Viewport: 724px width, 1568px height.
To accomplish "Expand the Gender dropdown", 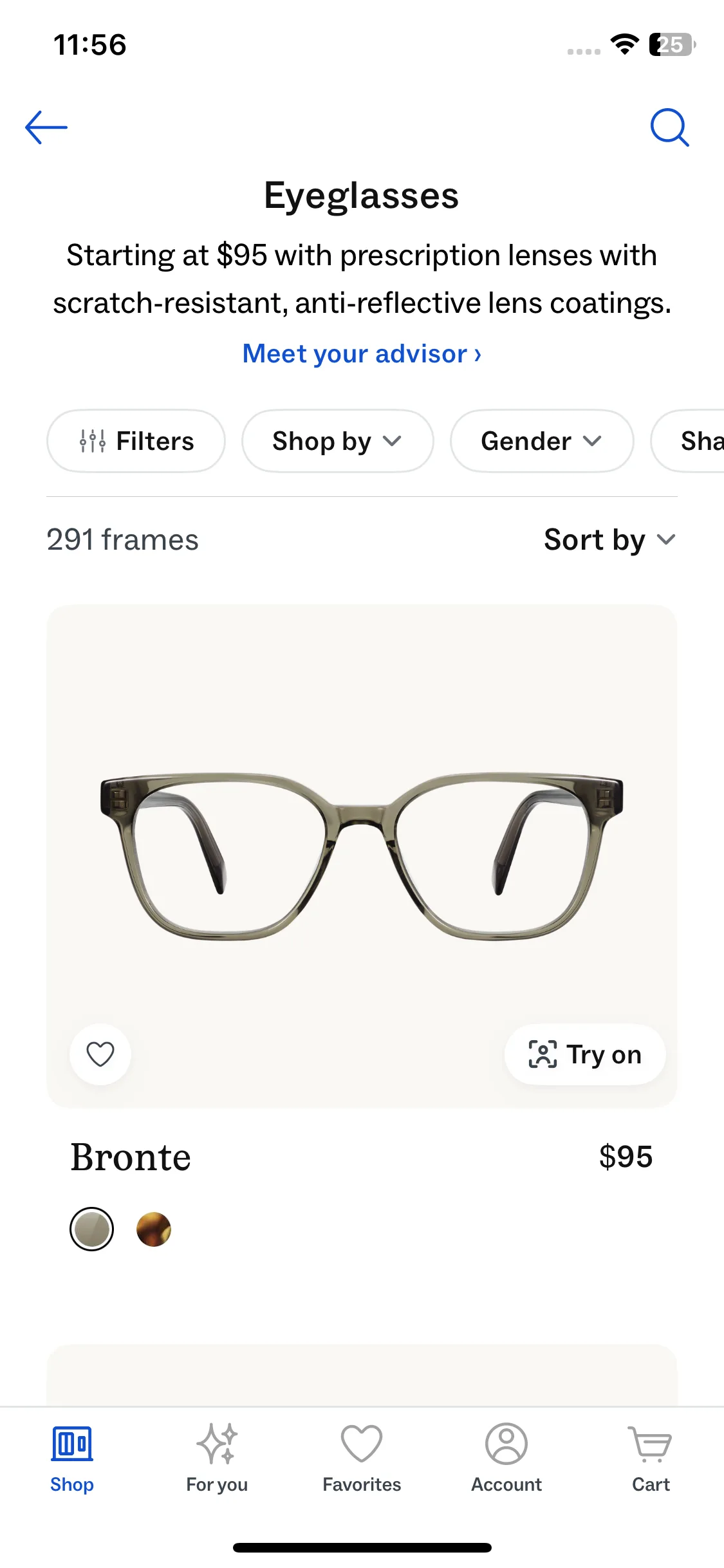I will [x=541, y=442].
